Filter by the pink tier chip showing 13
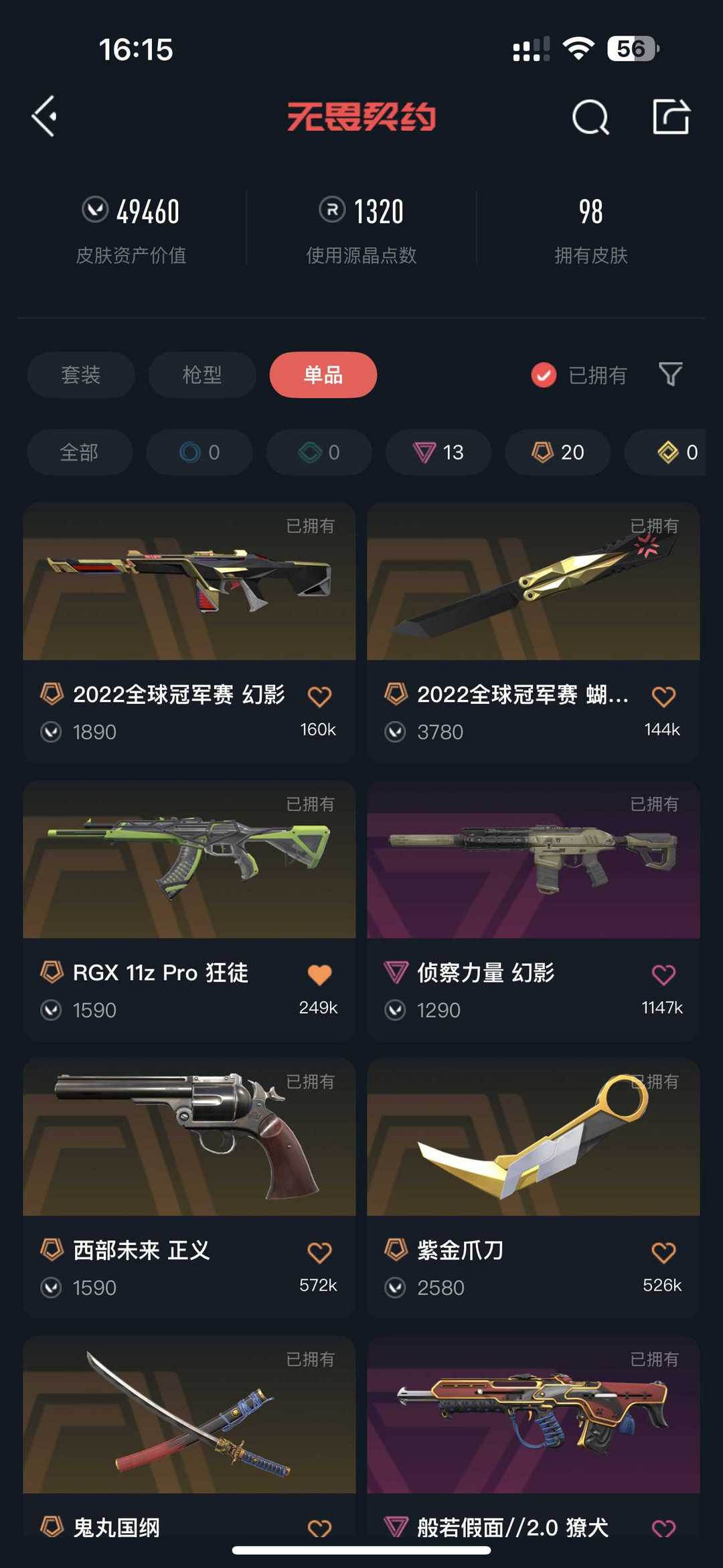 tap(438, 452)
